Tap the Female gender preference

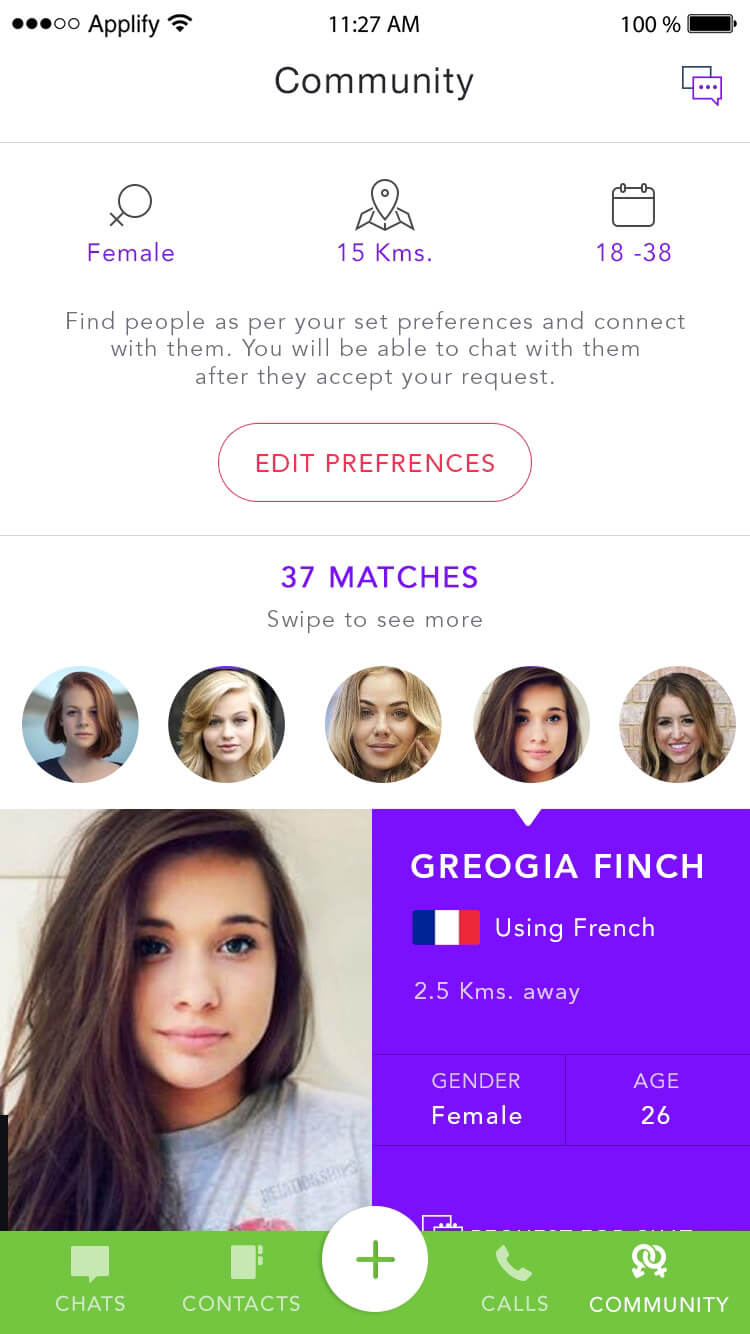(131, 224)
